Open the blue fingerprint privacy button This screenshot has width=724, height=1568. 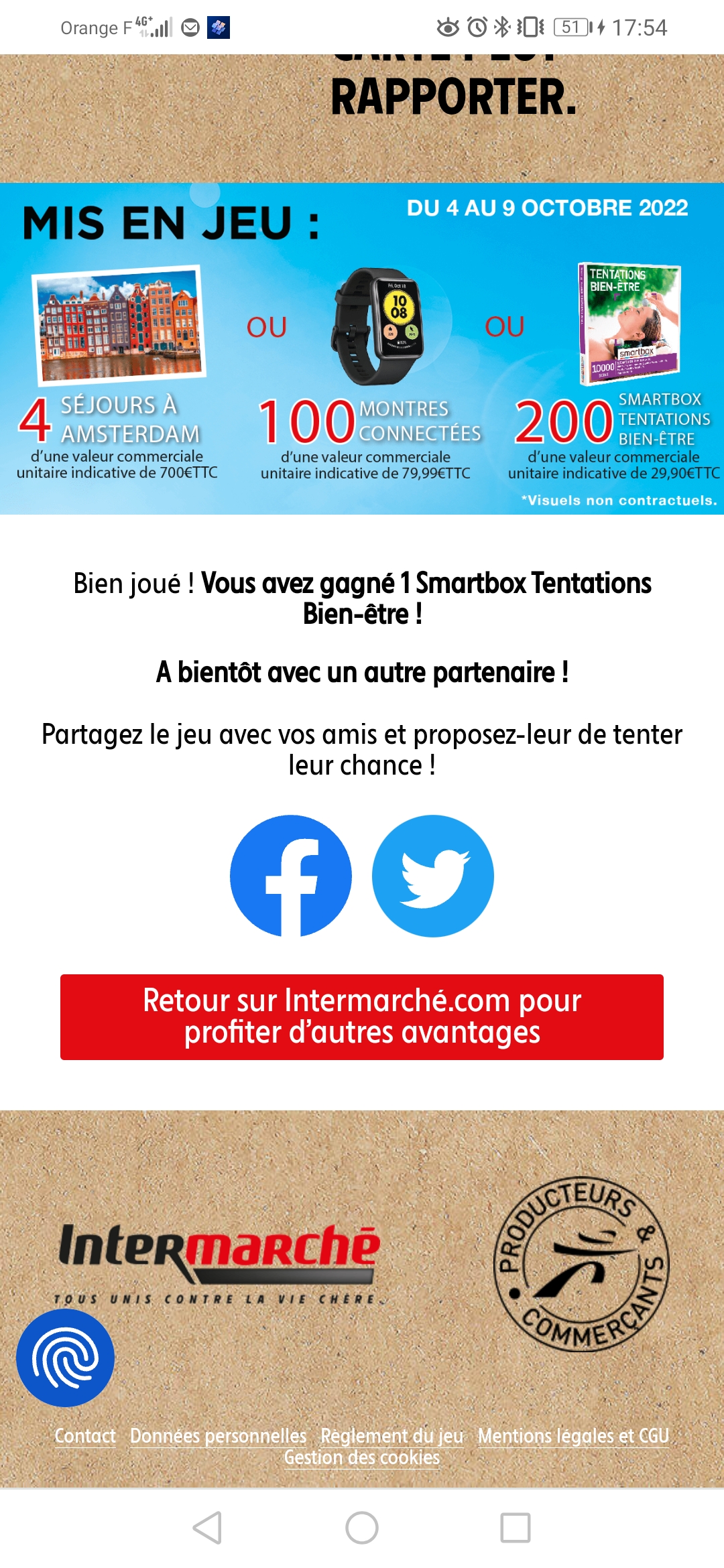[66, 1358]
